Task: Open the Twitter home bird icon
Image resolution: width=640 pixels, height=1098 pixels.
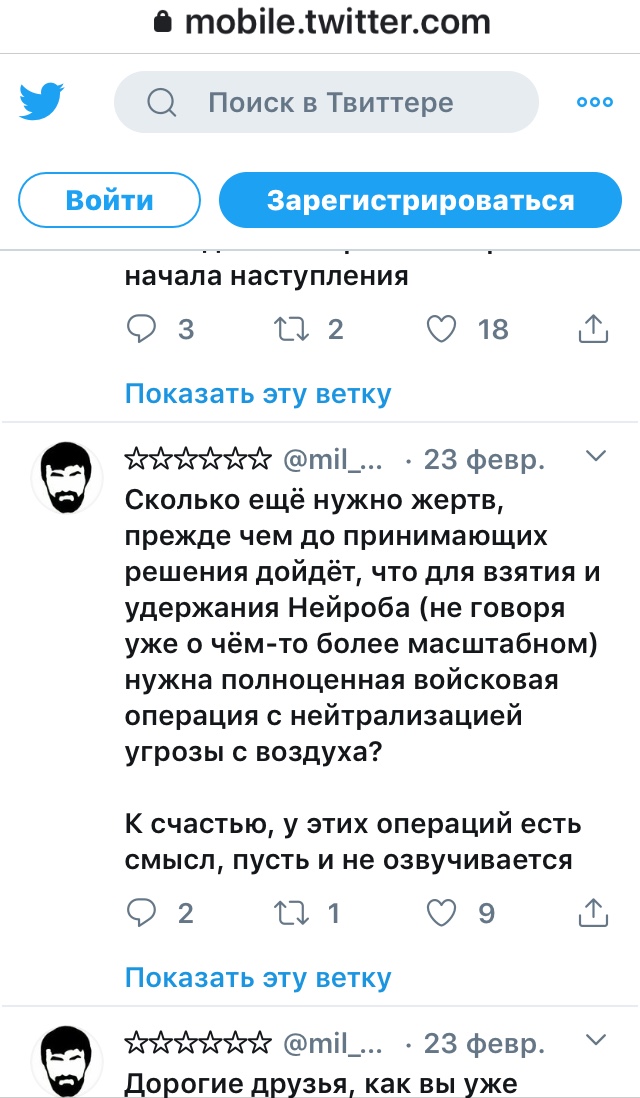Action: [42, 101]
